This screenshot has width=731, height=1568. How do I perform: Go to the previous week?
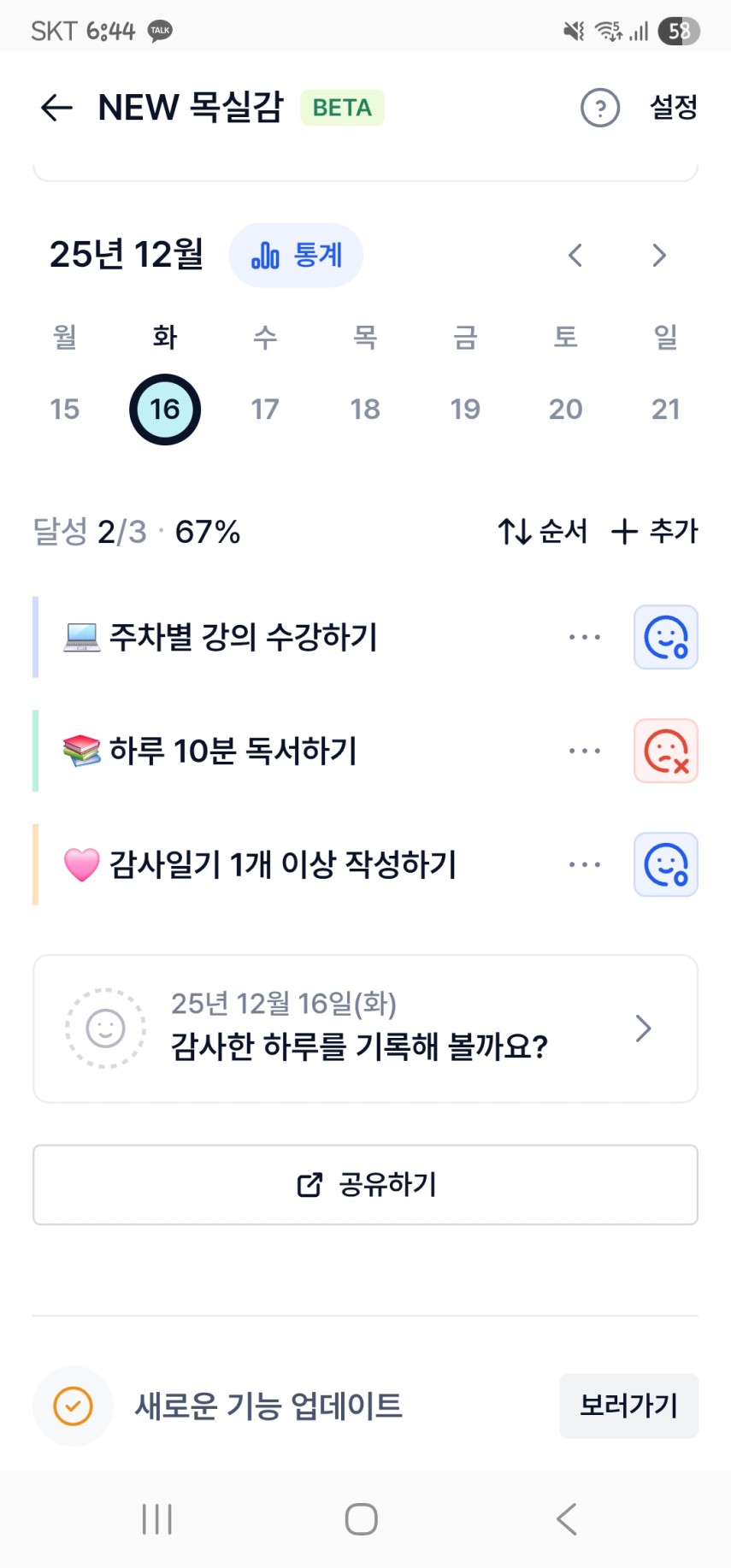(575, 255)
